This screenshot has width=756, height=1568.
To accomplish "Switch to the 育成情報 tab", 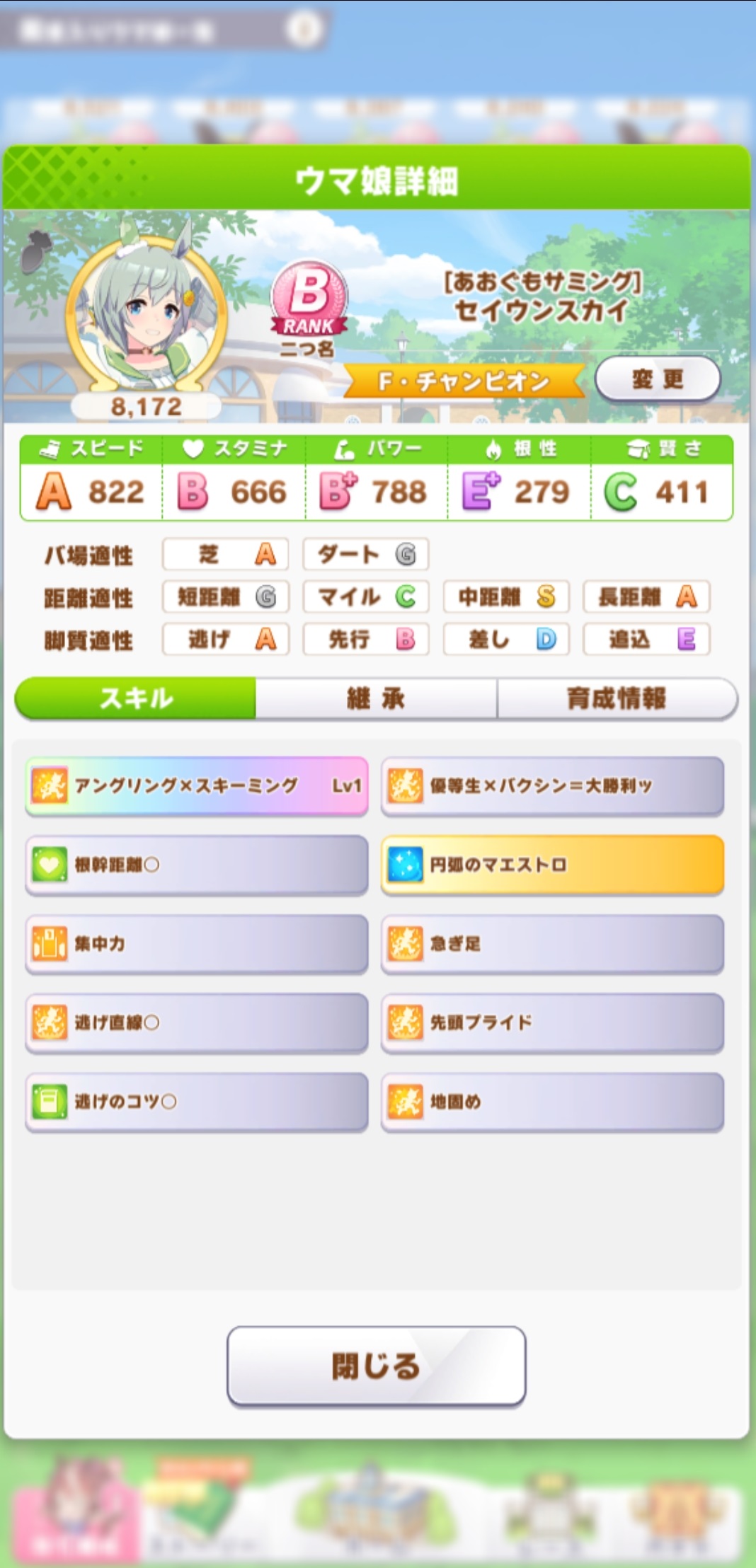I will tap(617, 698).
